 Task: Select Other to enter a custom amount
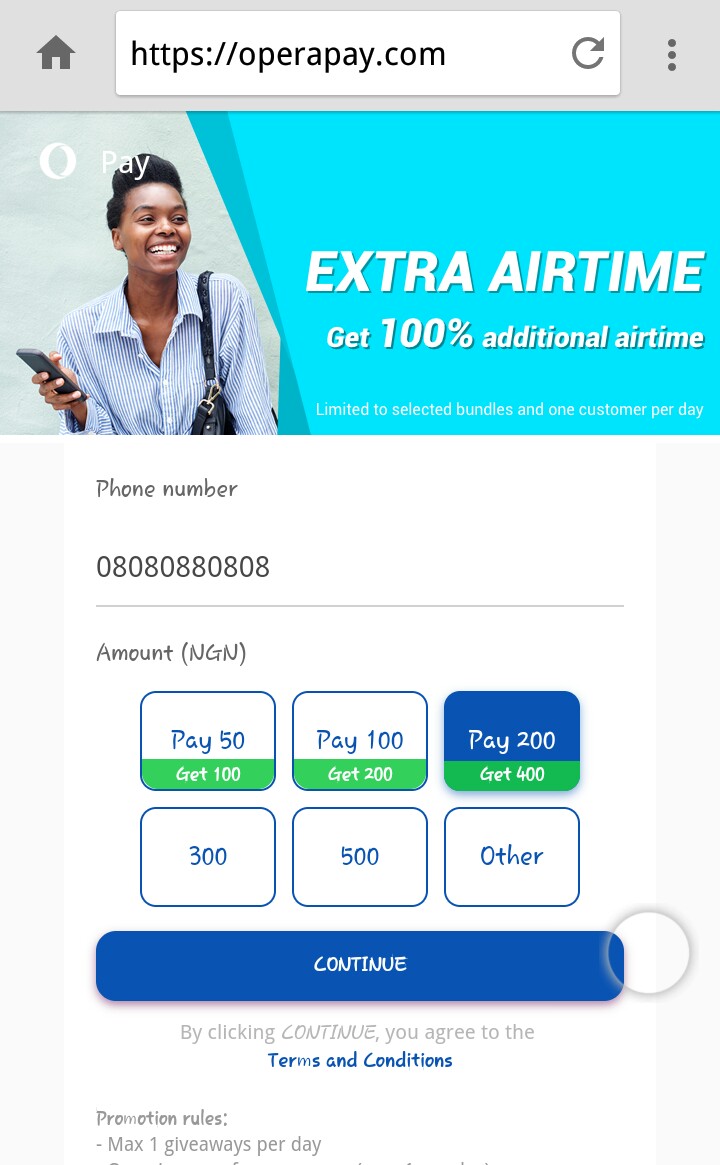coord(512,857)
